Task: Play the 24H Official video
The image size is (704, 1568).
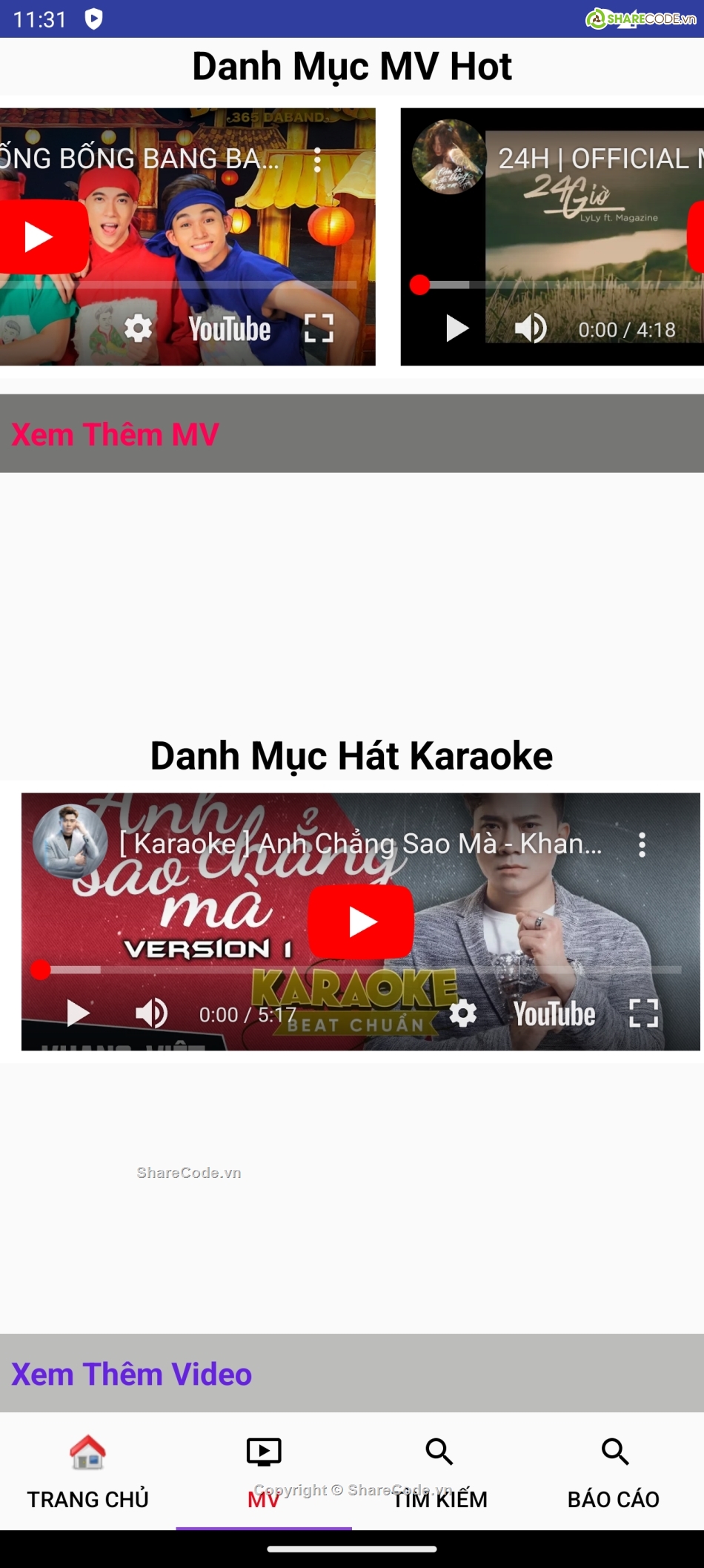Action: [456, 328]
